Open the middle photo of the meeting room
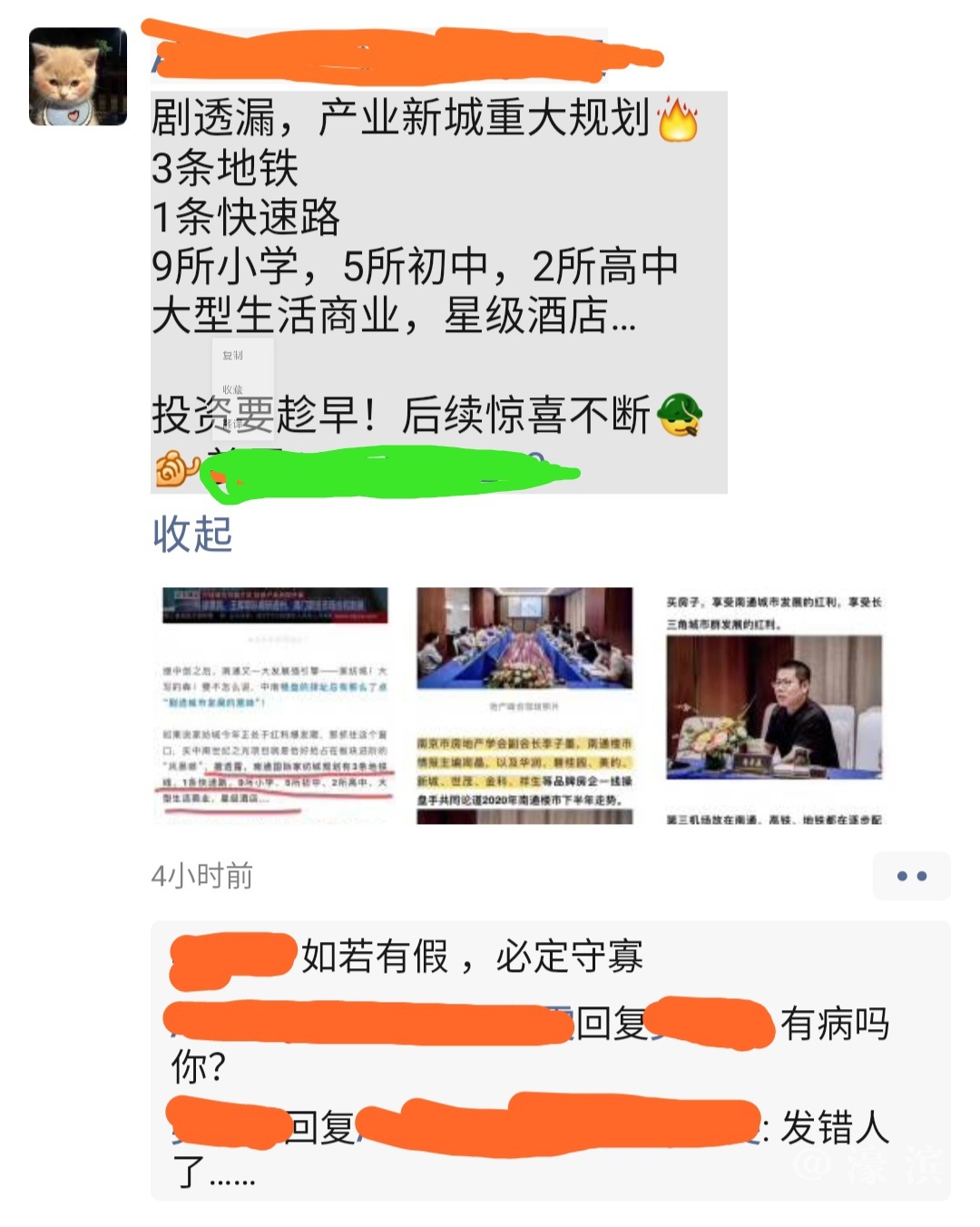 [x=524, y=705]
